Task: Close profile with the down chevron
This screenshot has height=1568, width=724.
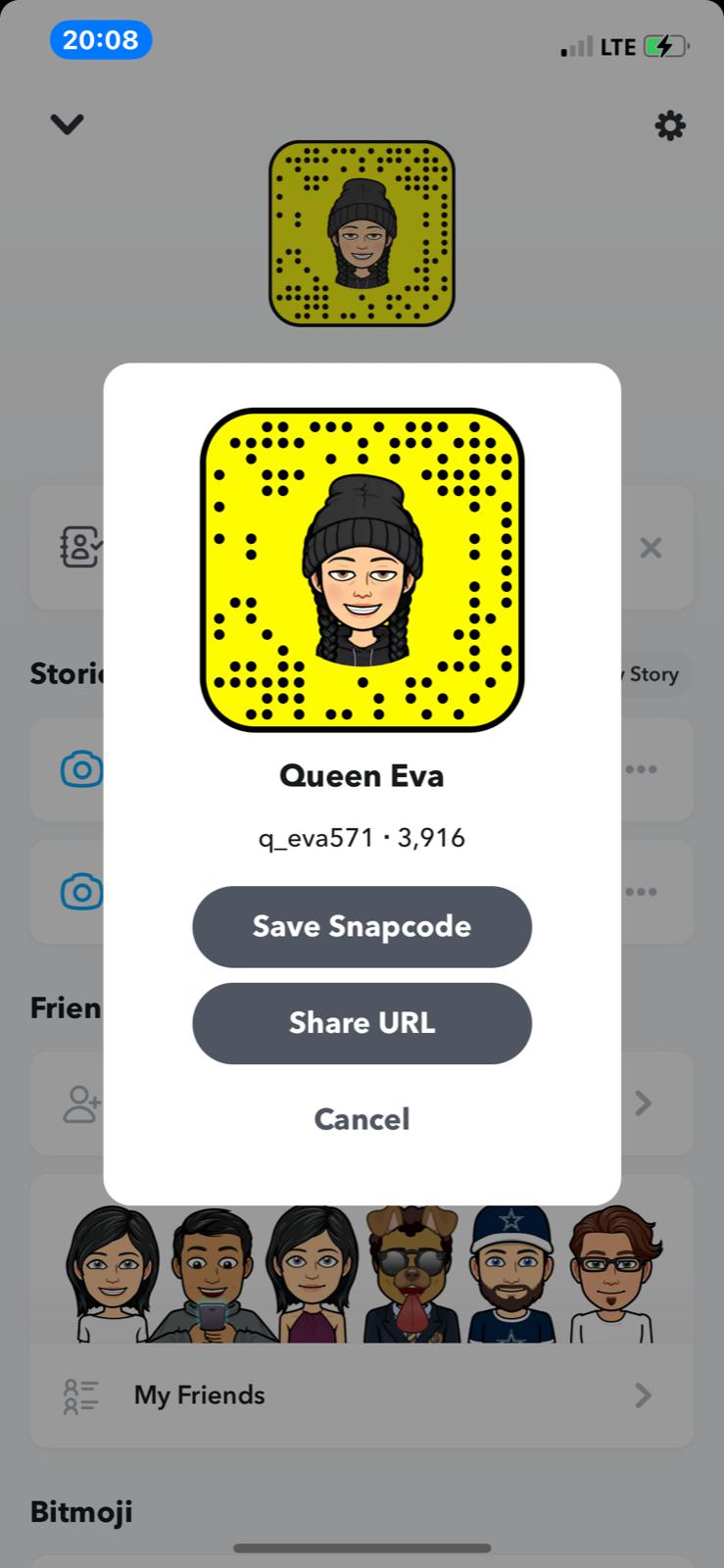Action: [67, 124]
